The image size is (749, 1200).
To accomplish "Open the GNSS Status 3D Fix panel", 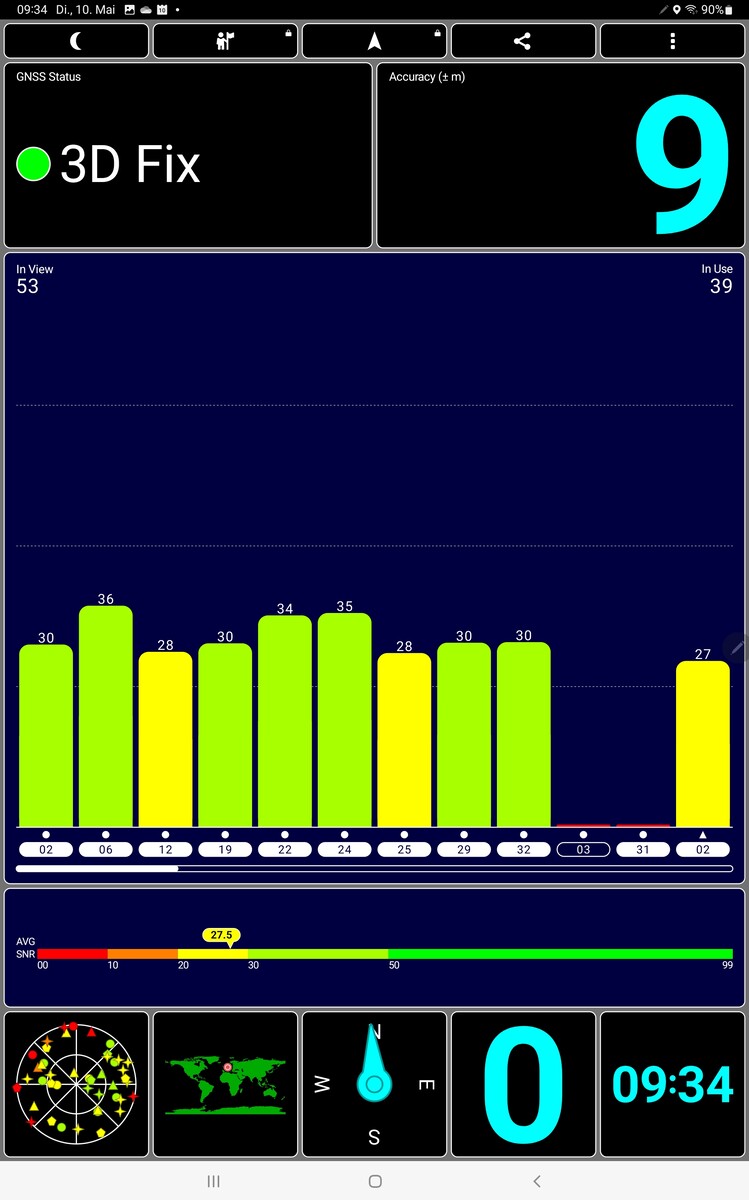I will (188, 156).
